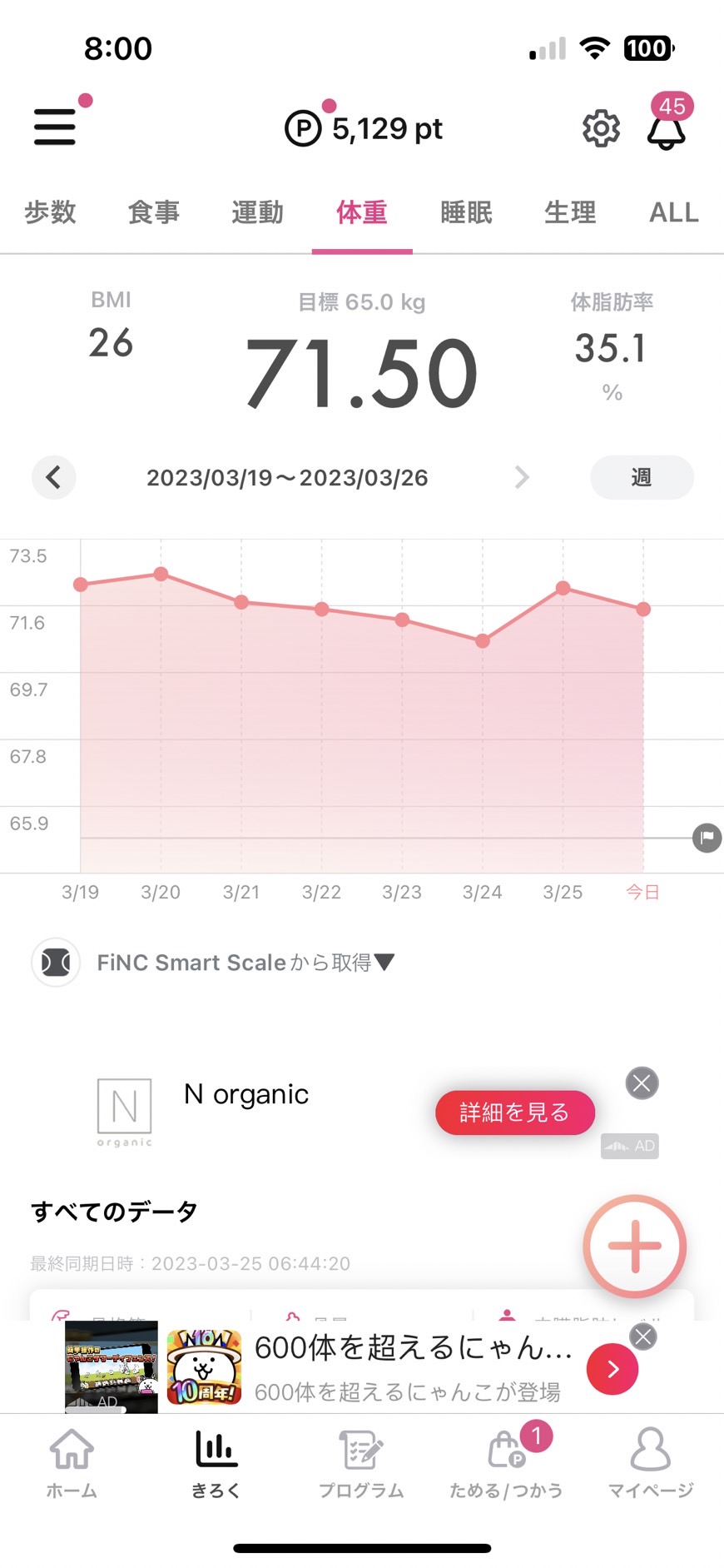Dismiss the N organic ad
Viewport: 724px width, 1568px height.
point(642,1083)
